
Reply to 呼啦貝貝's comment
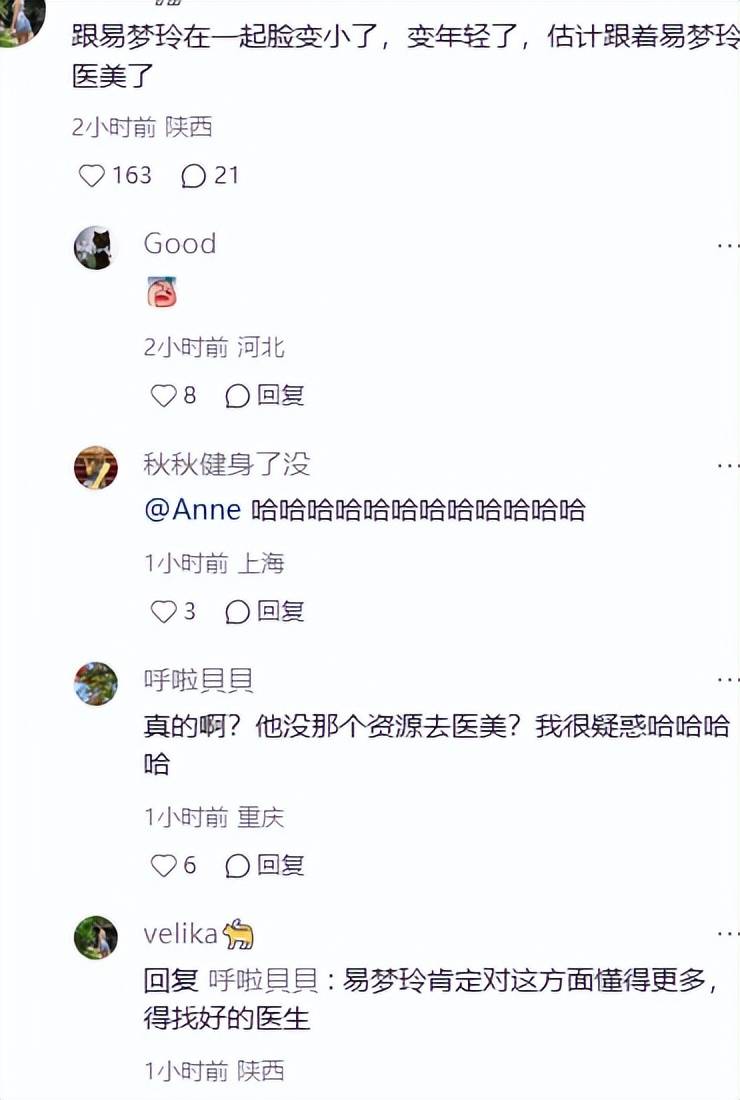click(265, 866)
